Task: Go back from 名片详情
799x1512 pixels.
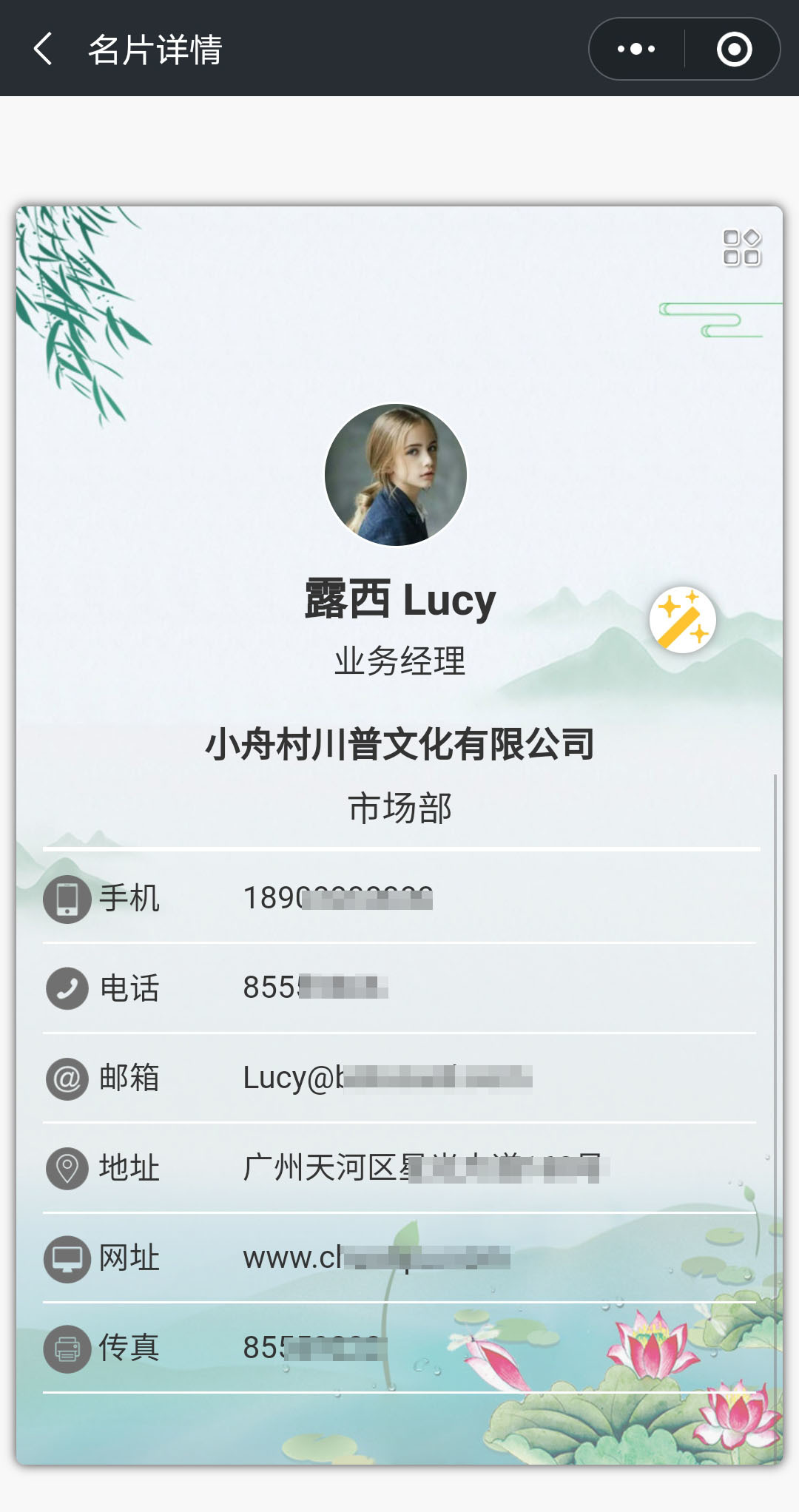Action: pyautogui.click(x=44, y=49)
